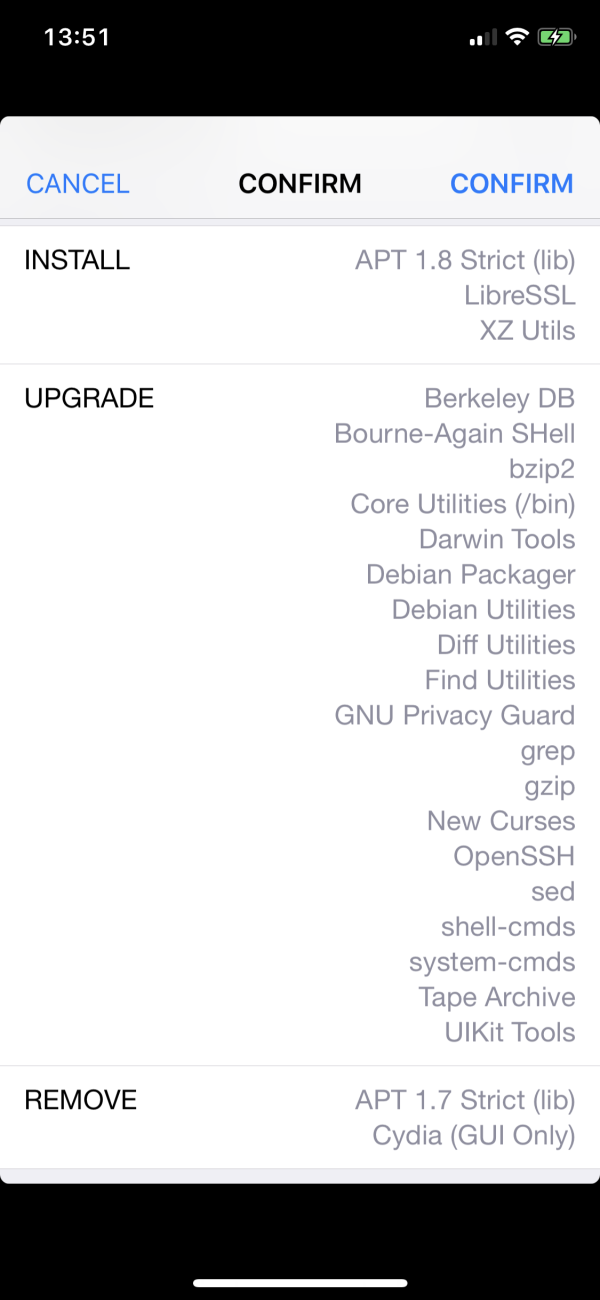Confirm the install and upgrade queue

(x=511, y=184)
